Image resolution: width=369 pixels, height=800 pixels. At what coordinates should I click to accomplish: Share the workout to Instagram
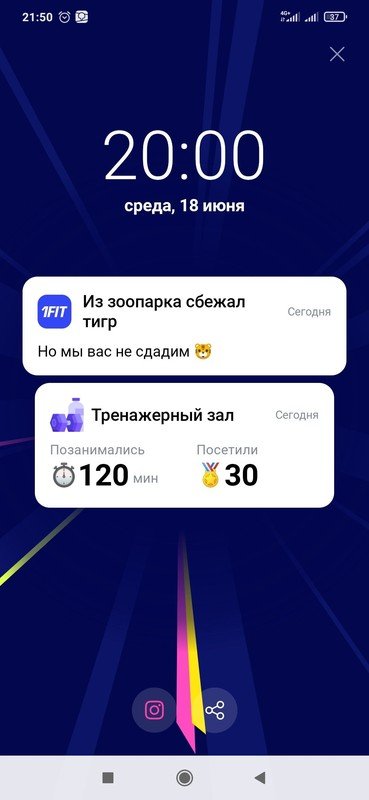[x=154, y=710]
